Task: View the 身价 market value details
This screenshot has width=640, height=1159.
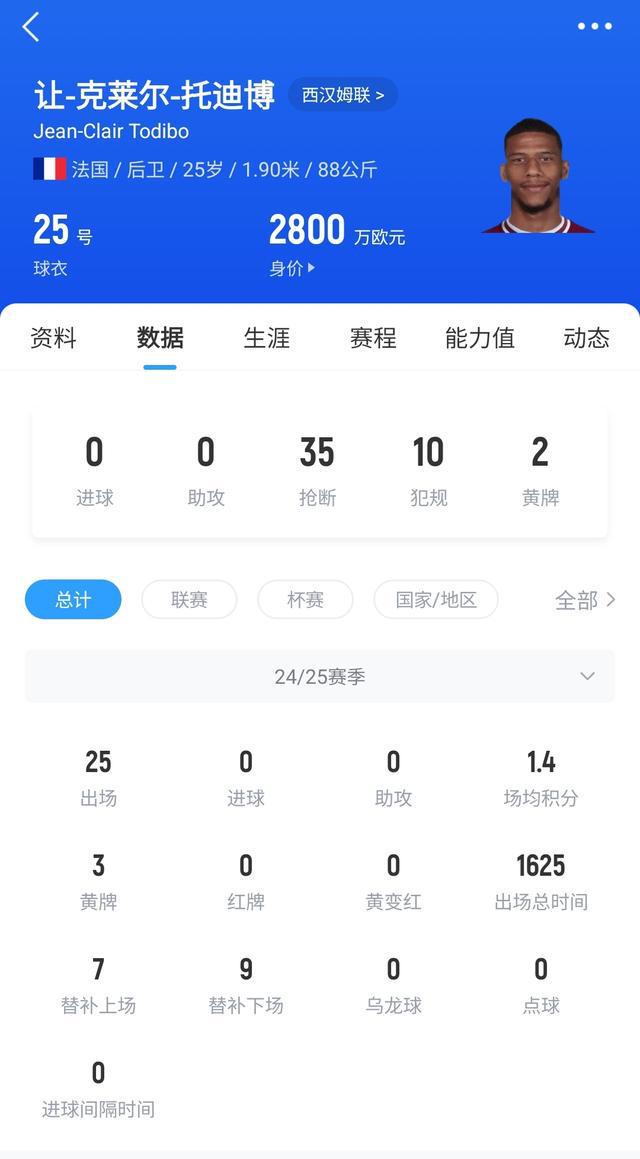Action: [x=292, y=268]
